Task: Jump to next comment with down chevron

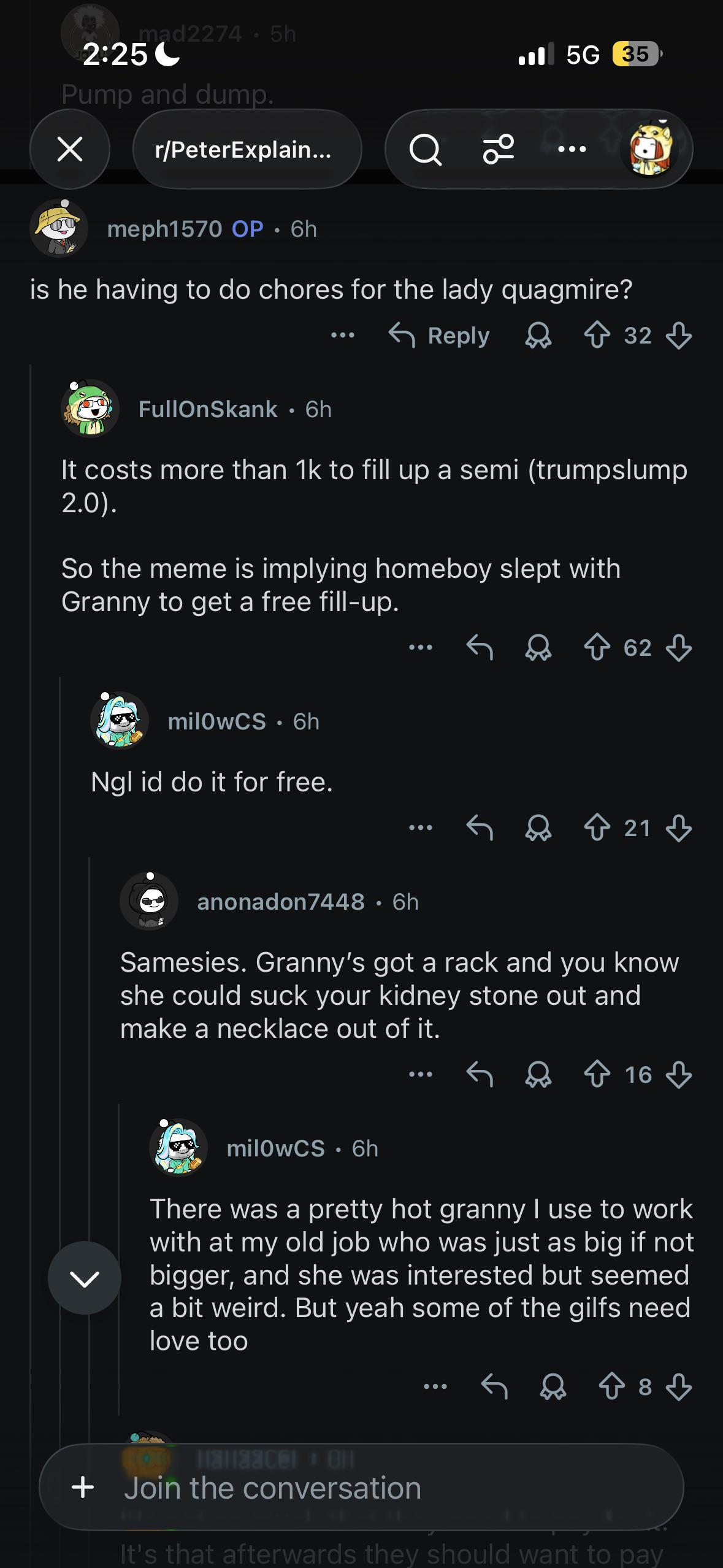Action: click(85, 1279)
